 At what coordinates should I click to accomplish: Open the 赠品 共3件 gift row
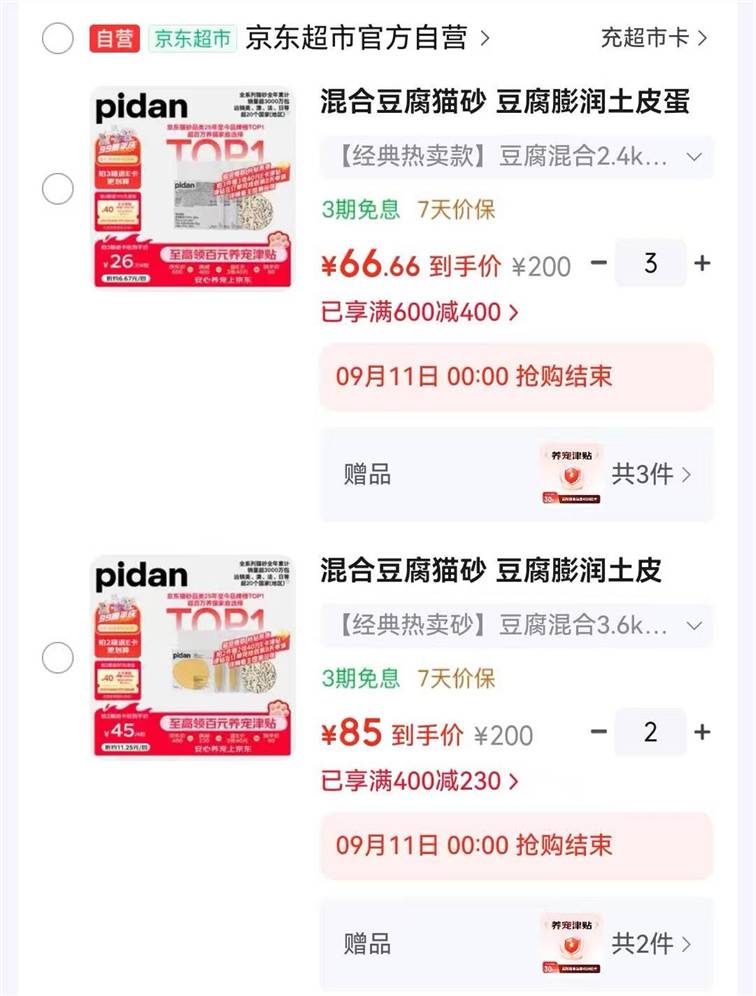pos(516,474)
